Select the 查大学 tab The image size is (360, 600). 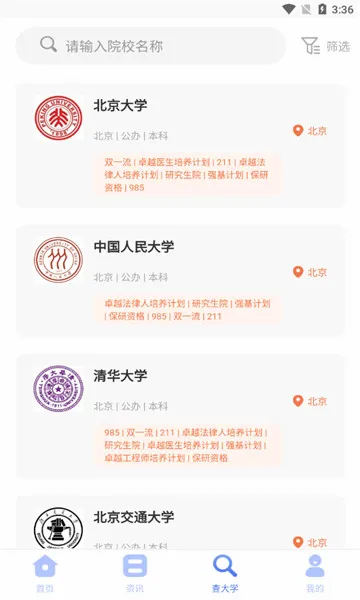point(225,574)
